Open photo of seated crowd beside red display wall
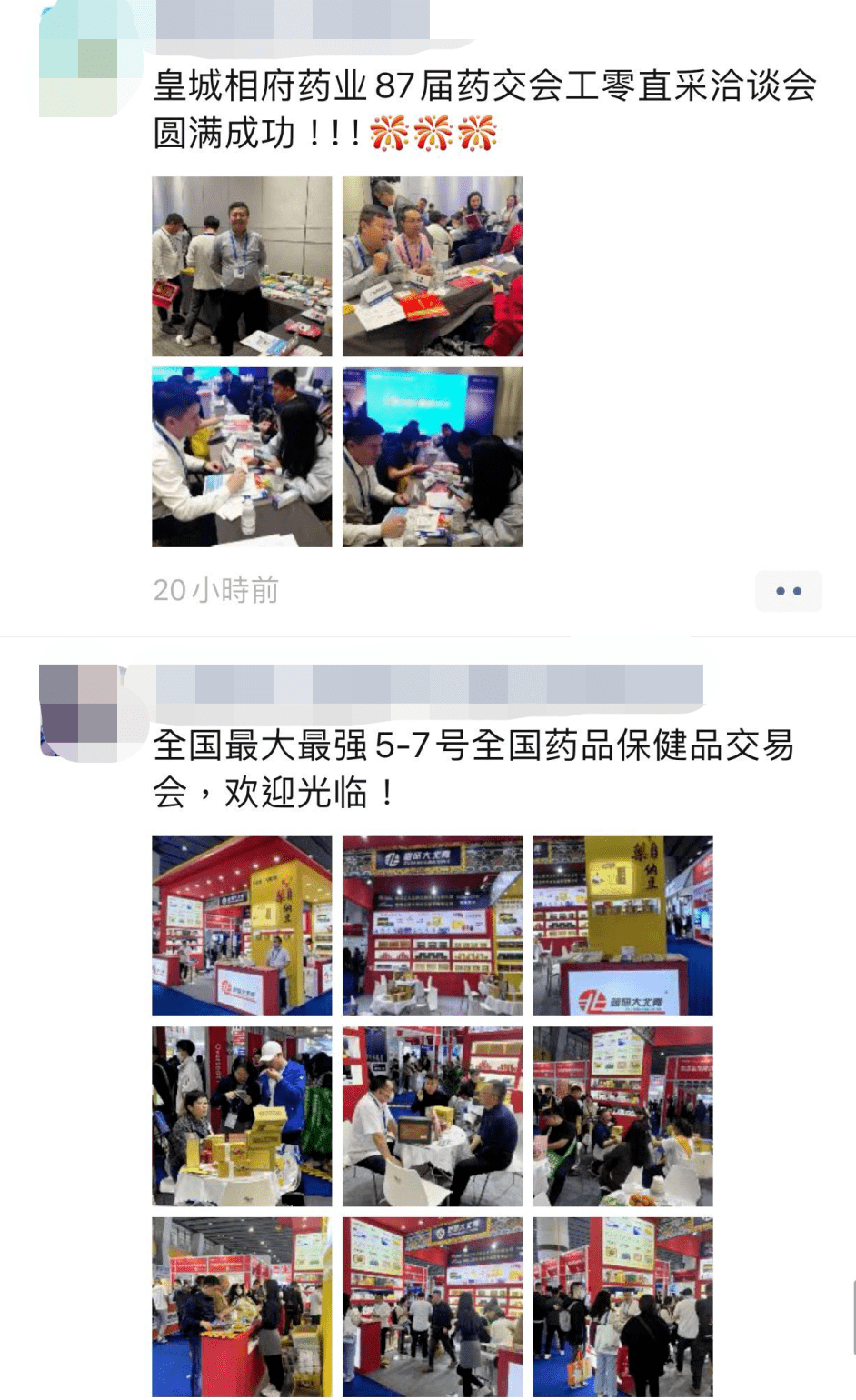Viewport: 856px width, 1400px height. [x=622, y=1116]
